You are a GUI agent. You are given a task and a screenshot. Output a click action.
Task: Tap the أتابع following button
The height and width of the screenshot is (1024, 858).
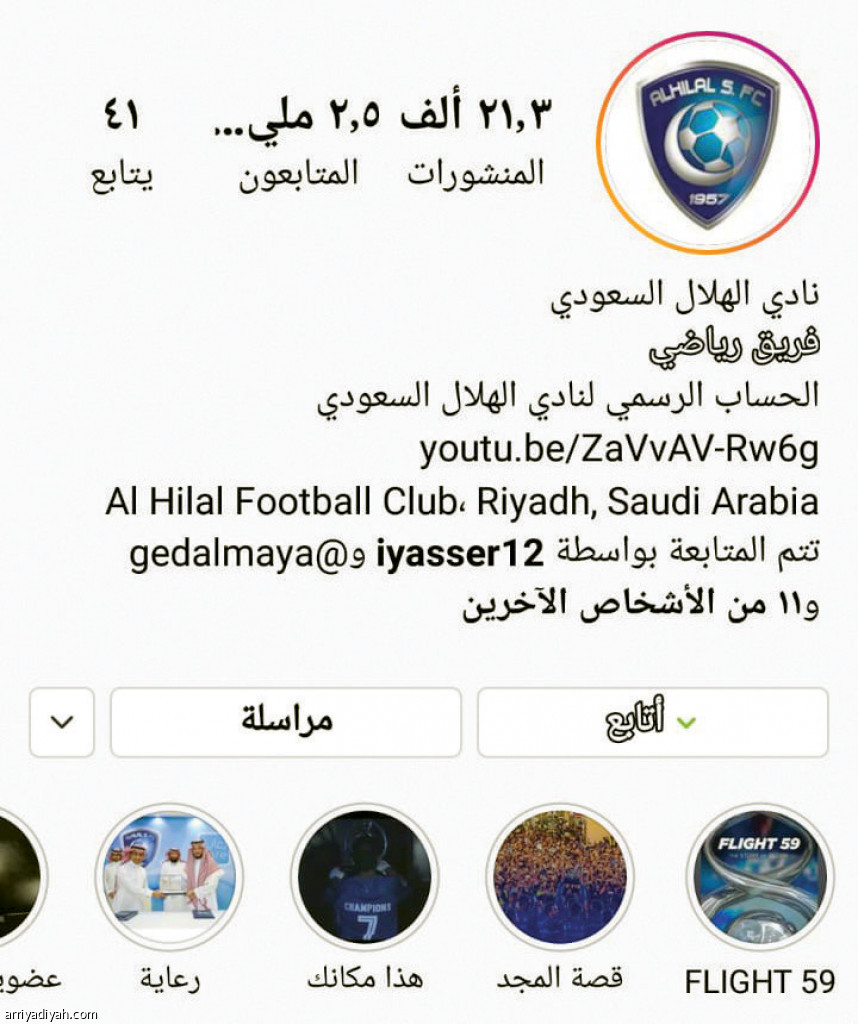652,722
